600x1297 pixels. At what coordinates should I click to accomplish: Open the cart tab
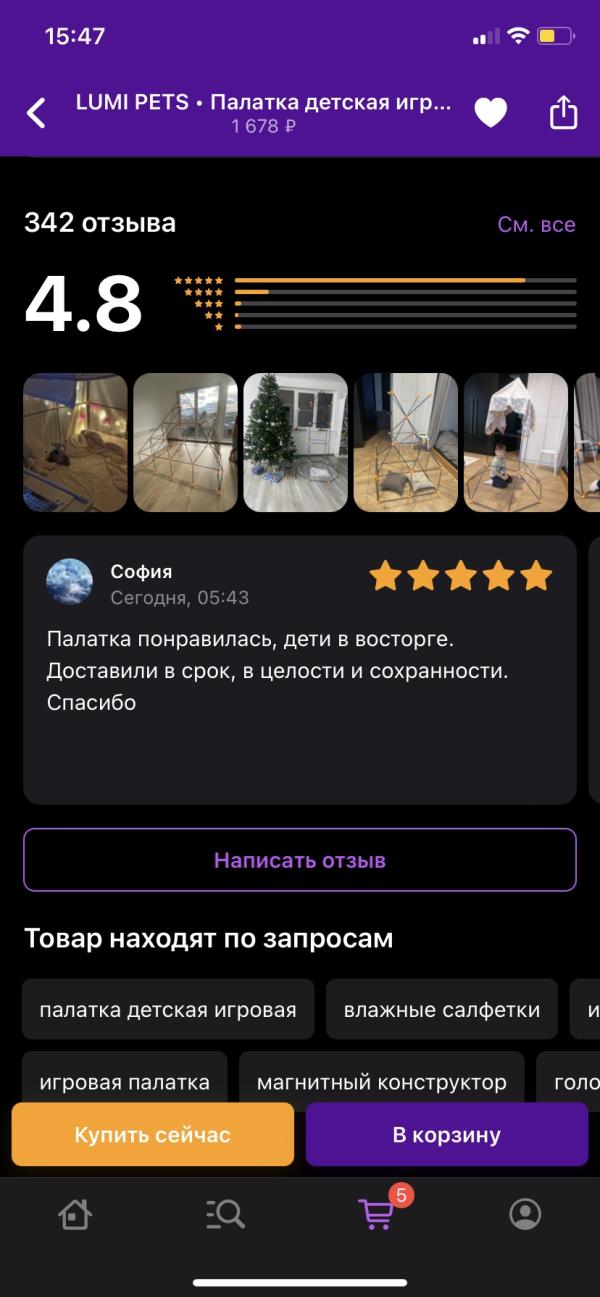click(377, 1214)
